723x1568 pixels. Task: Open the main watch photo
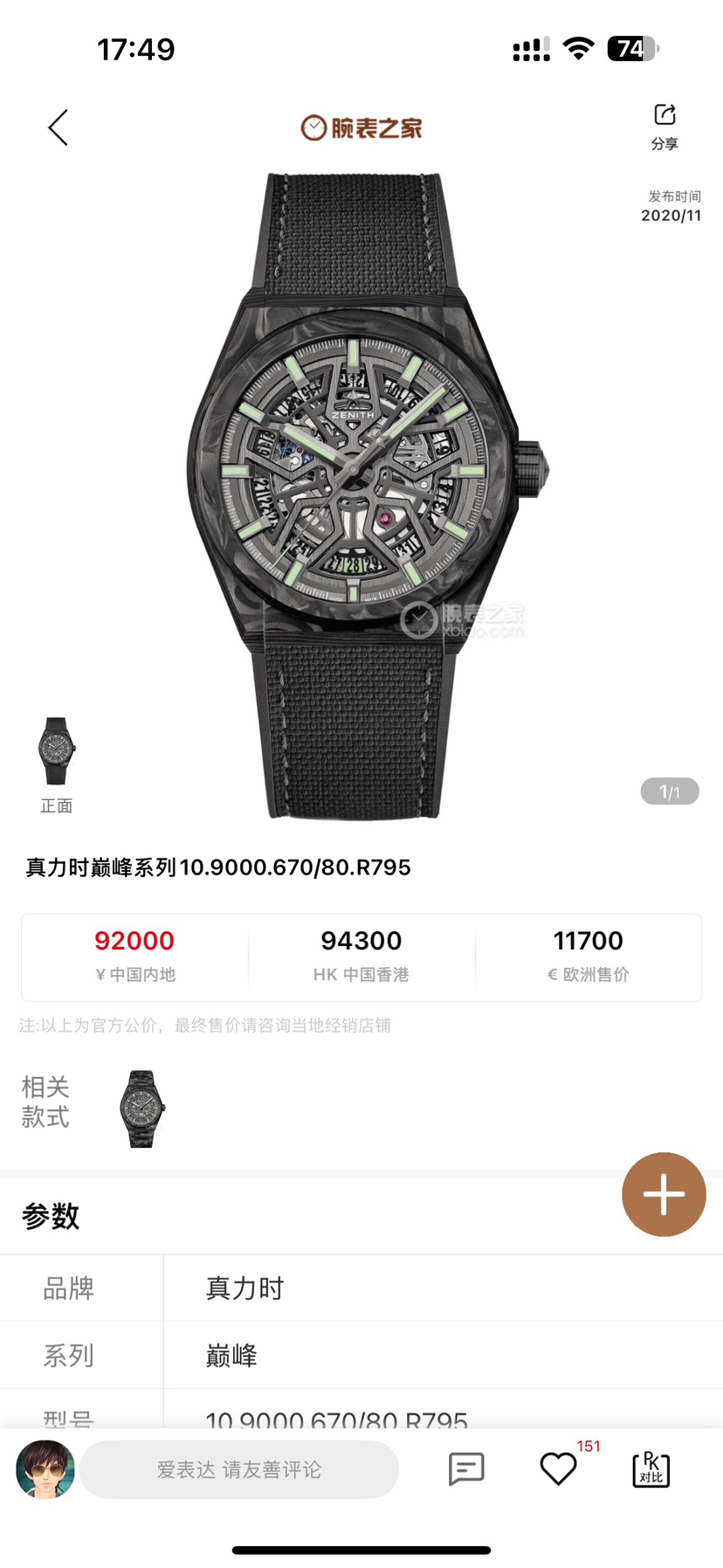coord(361,494)
